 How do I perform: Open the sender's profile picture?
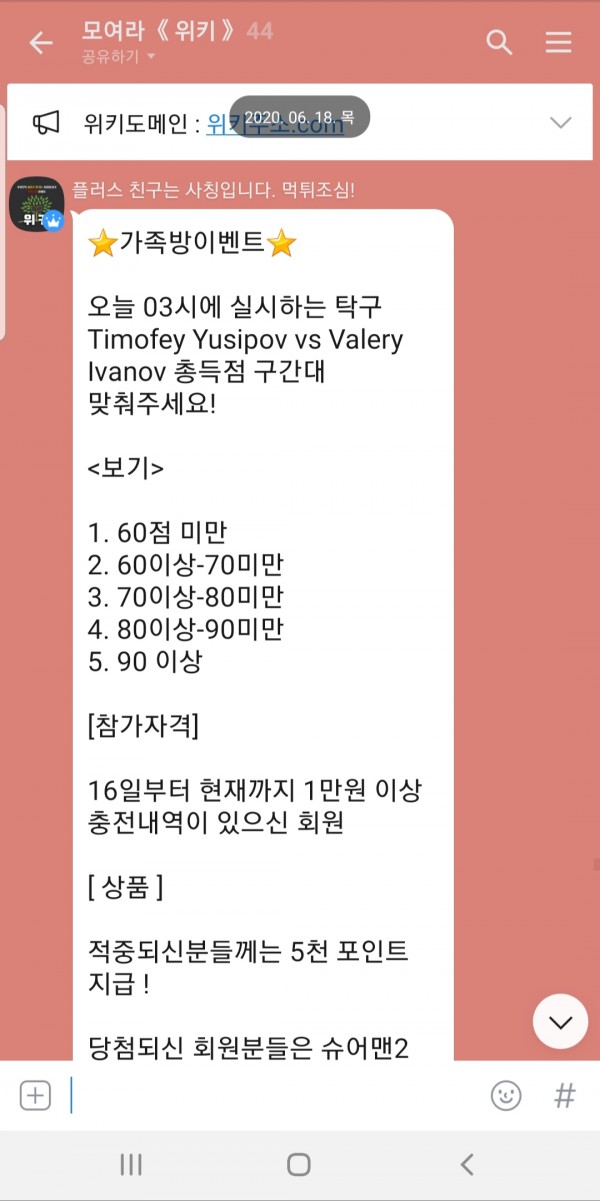tap(37, 204)
